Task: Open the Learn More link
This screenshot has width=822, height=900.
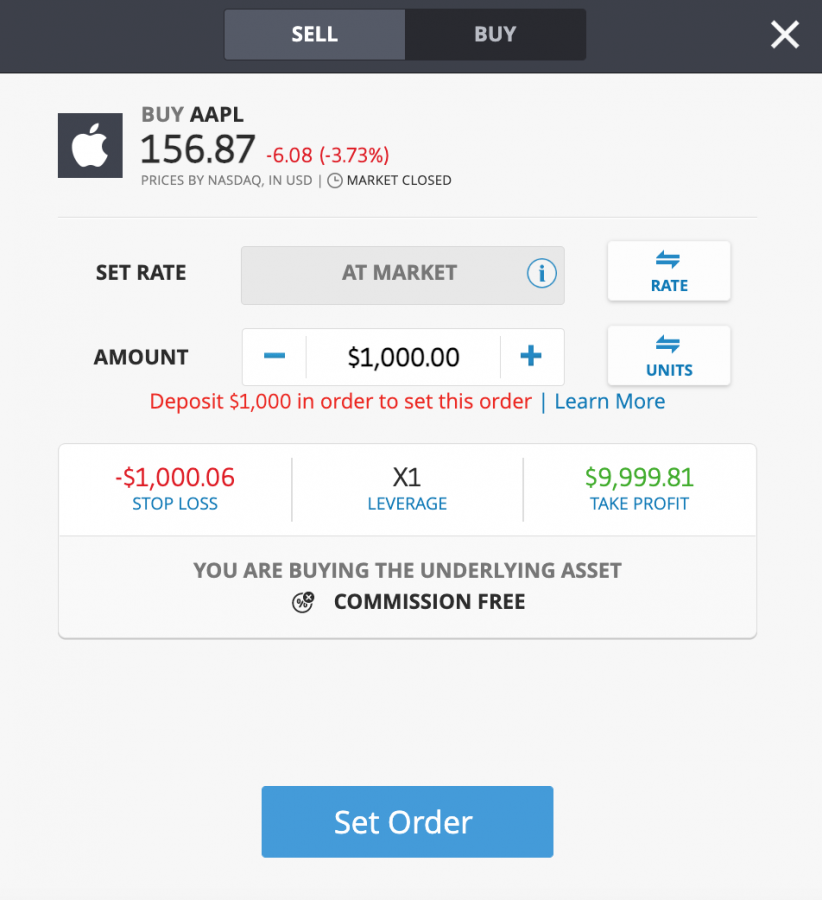Action: [609, 402]
